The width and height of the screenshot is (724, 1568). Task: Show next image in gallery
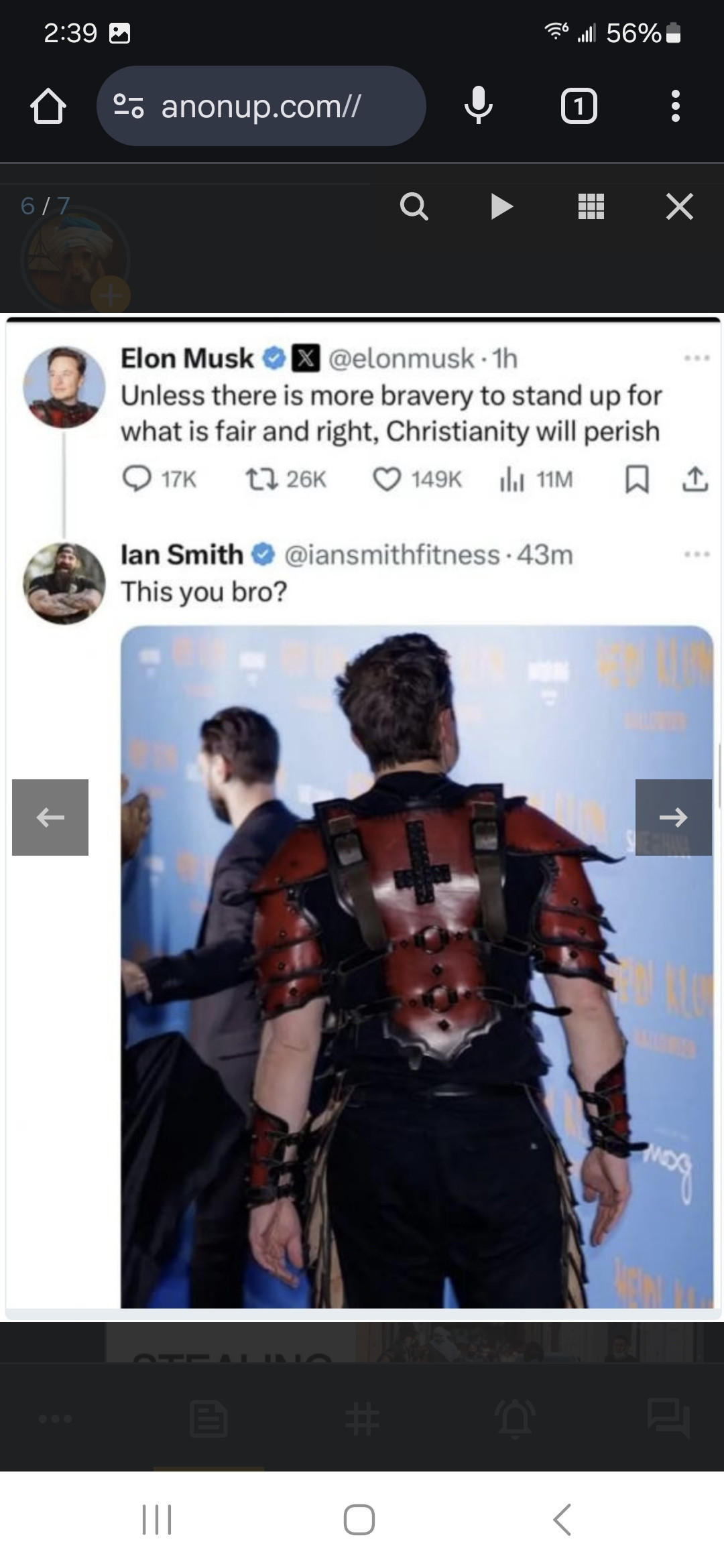pos(673,817)
